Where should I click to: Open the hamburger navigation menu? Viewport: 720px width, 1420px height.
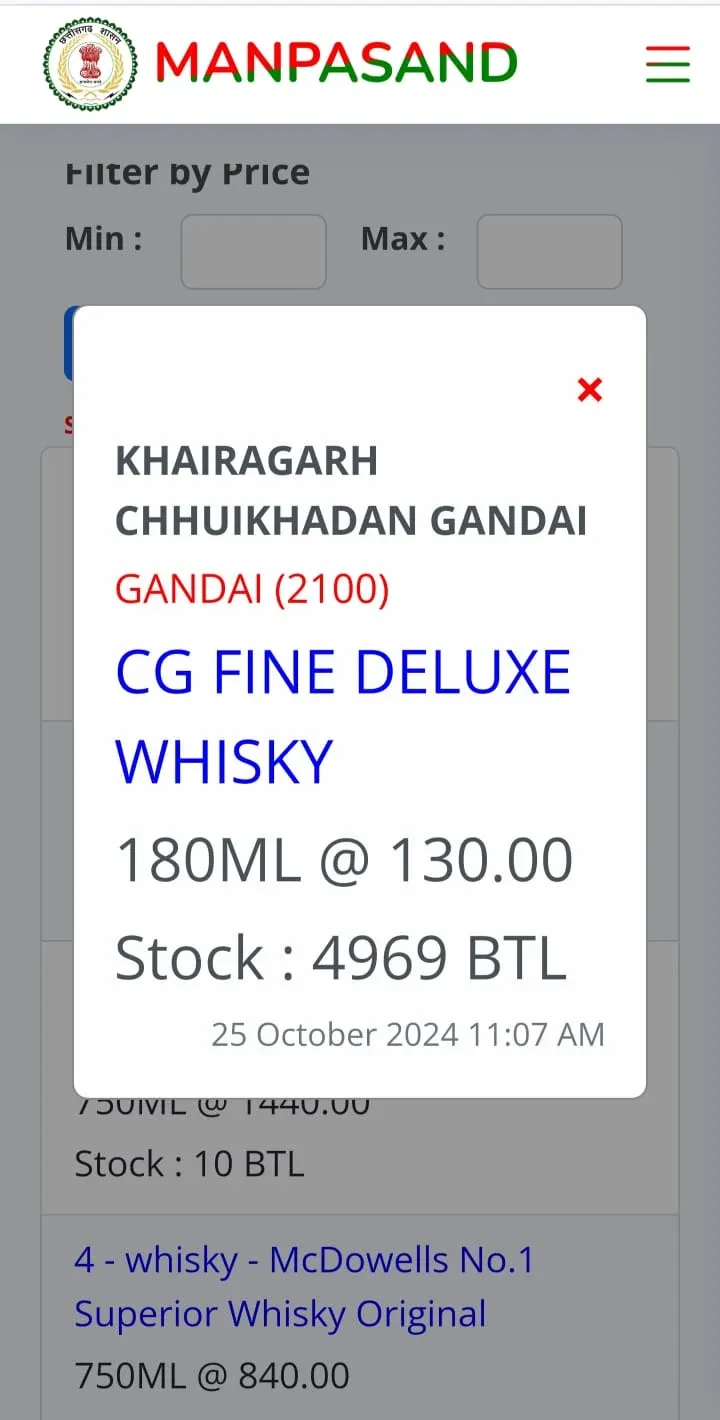(x=667, y=64)
